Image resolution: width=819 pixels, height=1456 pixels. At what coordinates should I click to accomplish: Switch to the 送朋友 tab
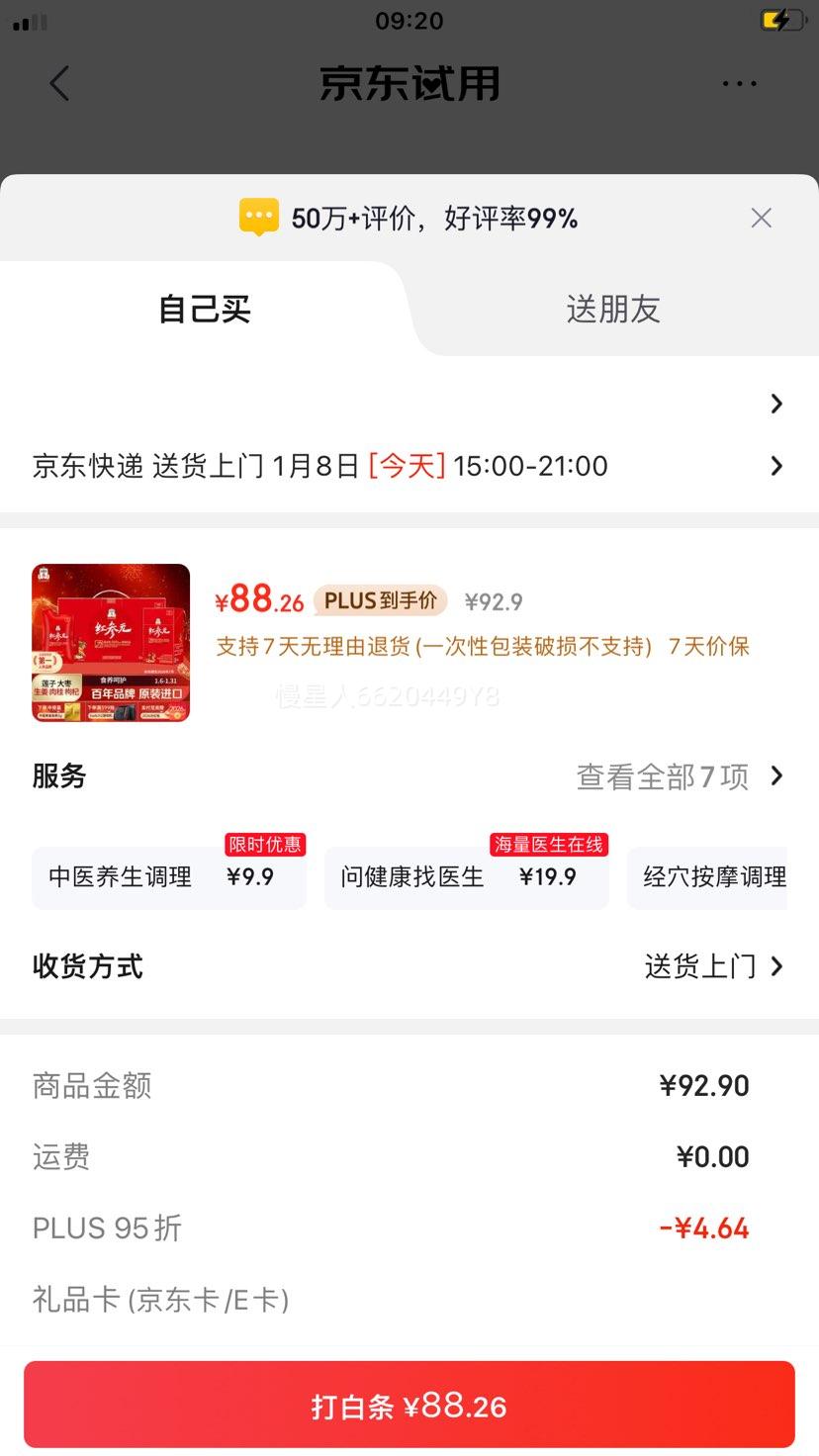[613, 309]
